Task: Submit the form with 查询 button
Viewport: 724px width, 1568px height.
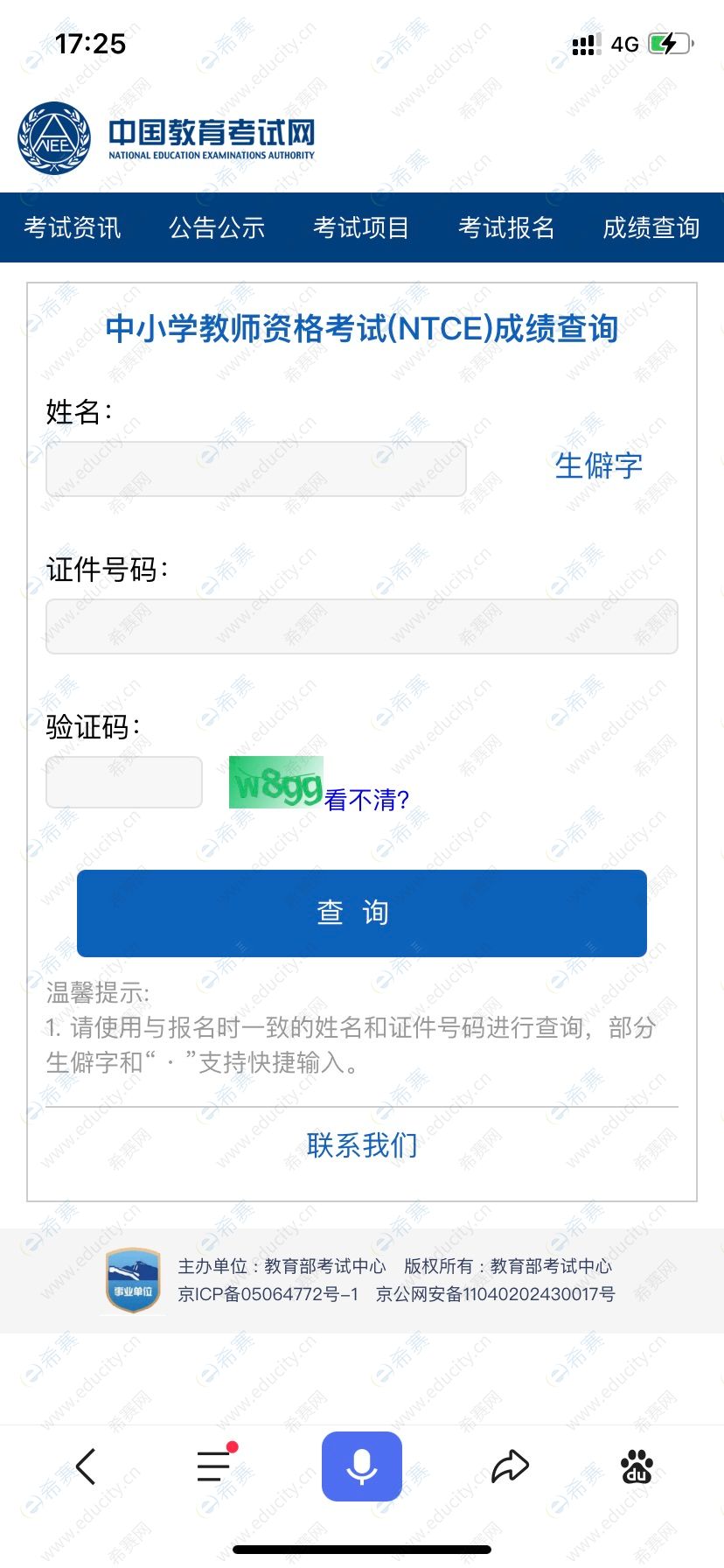Action: 361,913
